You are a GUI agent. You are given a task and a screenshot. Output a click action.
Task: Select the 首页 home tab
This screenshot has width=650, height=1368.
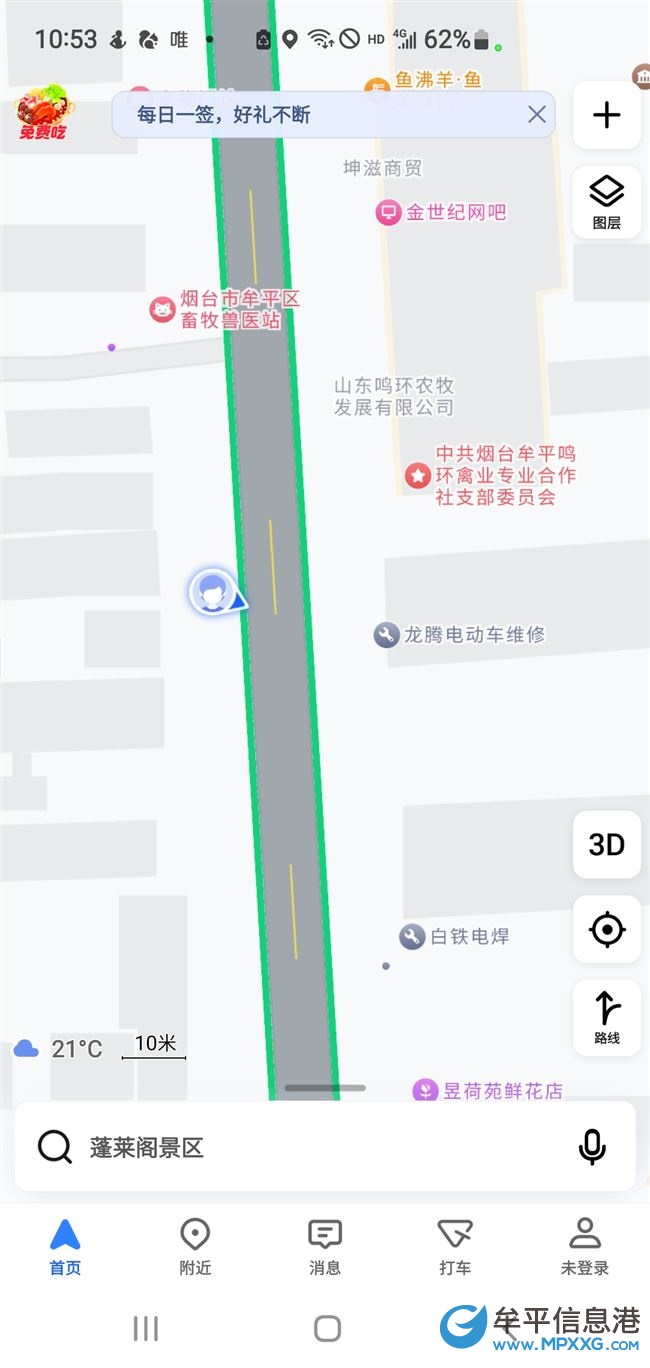coord(65,1247)
